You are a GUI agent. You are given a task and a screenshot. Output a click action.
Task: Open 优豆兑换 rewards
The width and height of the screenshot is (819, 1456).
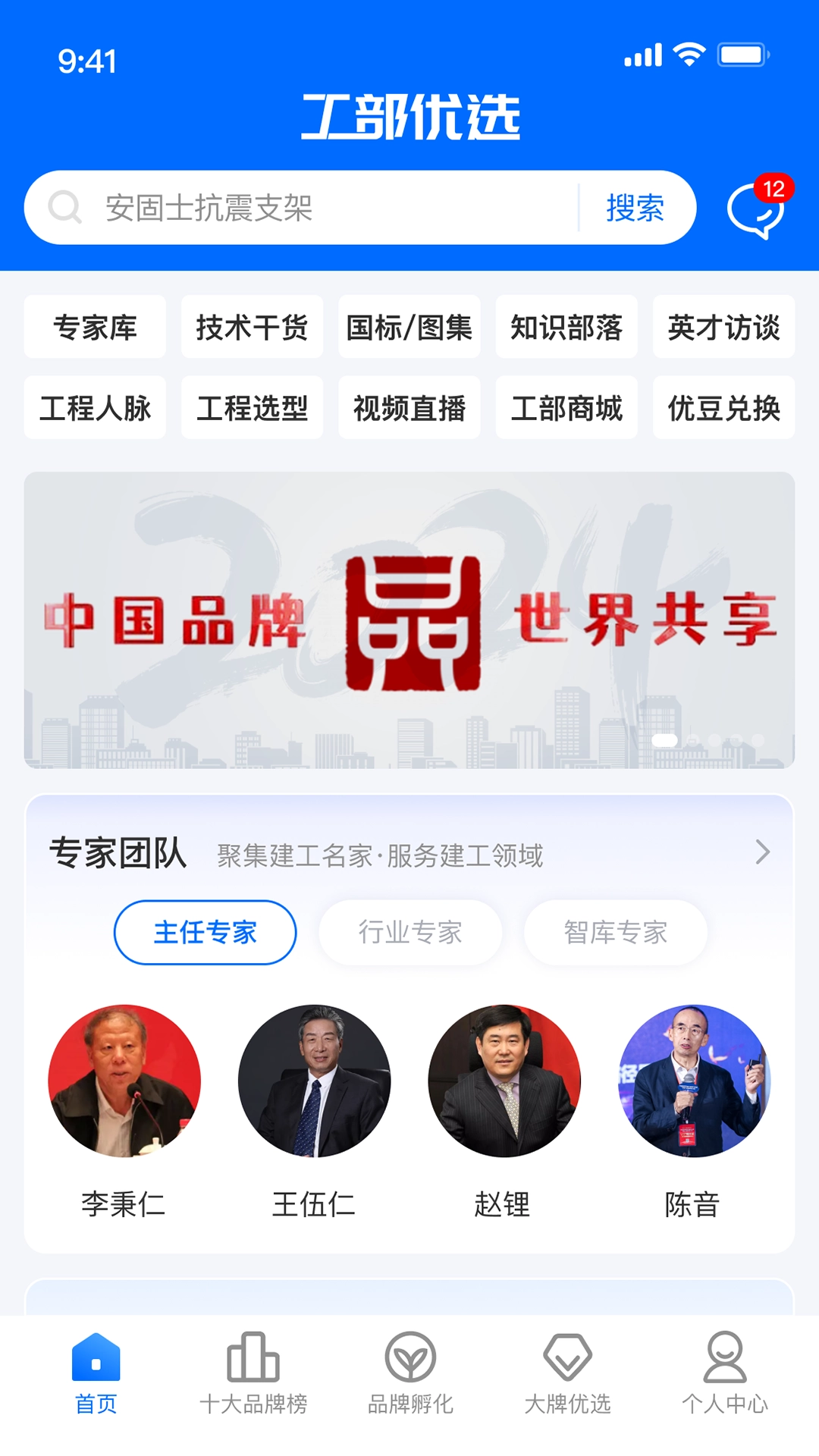[723, 408]
